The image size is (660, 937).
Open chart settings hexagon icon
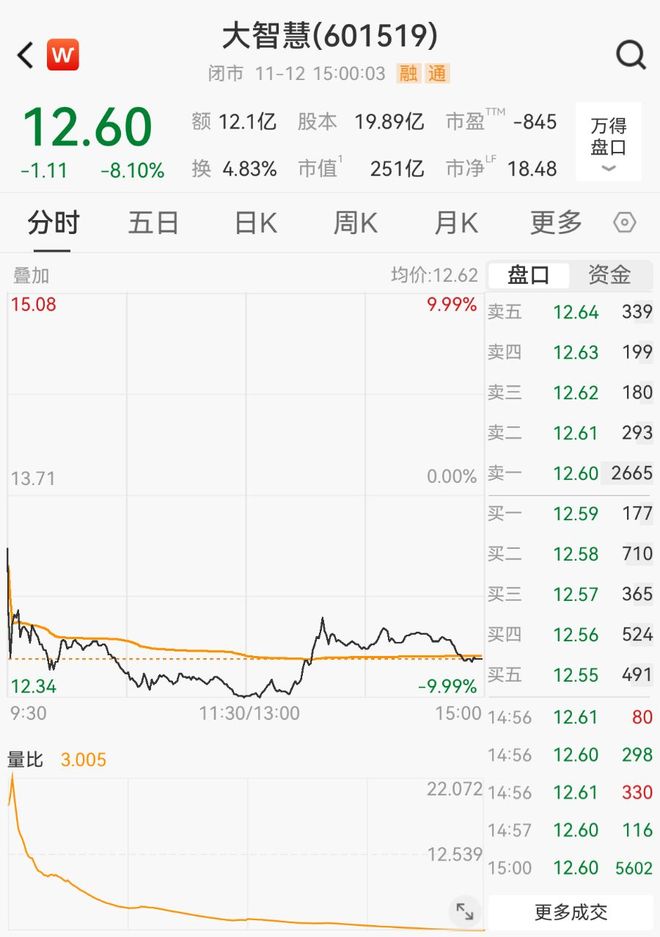[x=625, y=223]
